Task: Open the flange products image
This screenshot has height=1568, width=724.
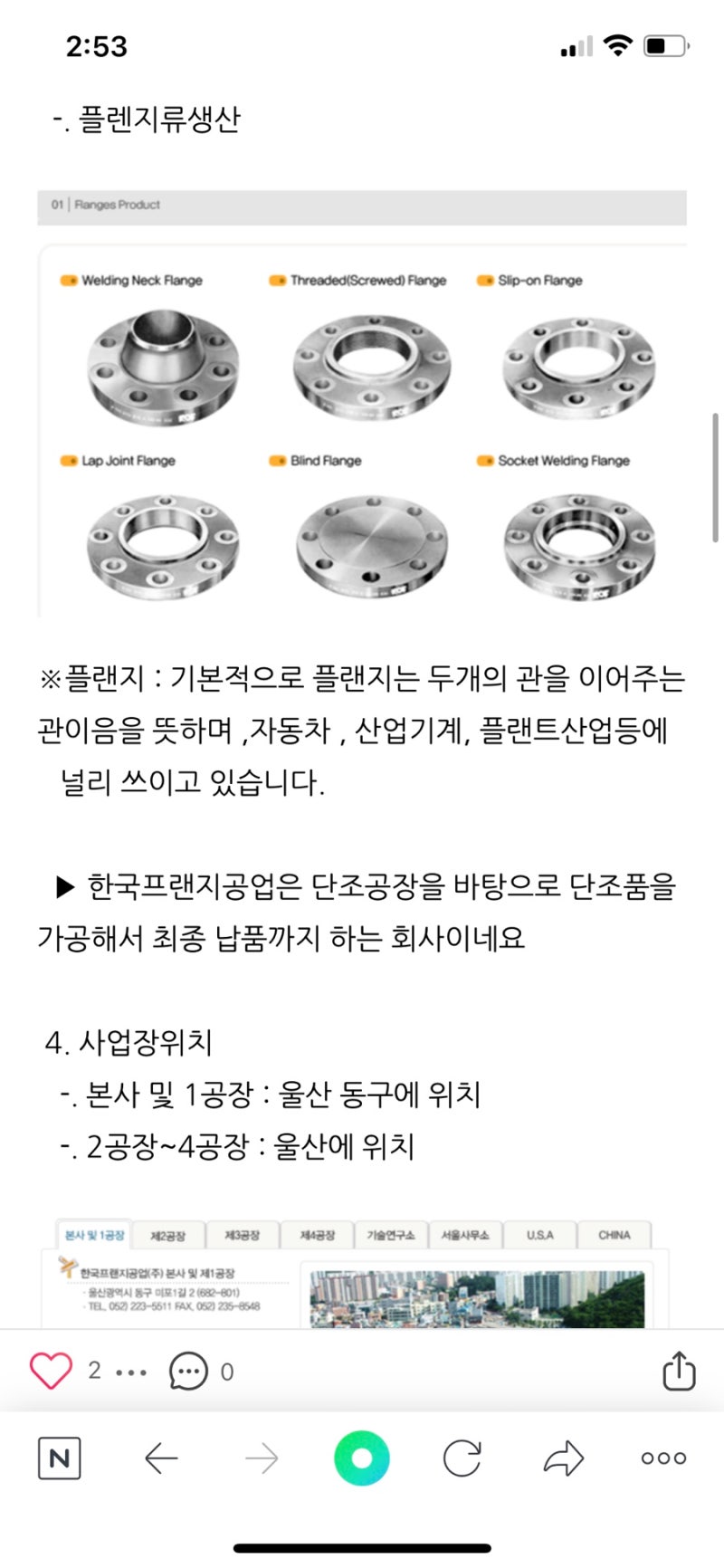Action: (362, 403)
